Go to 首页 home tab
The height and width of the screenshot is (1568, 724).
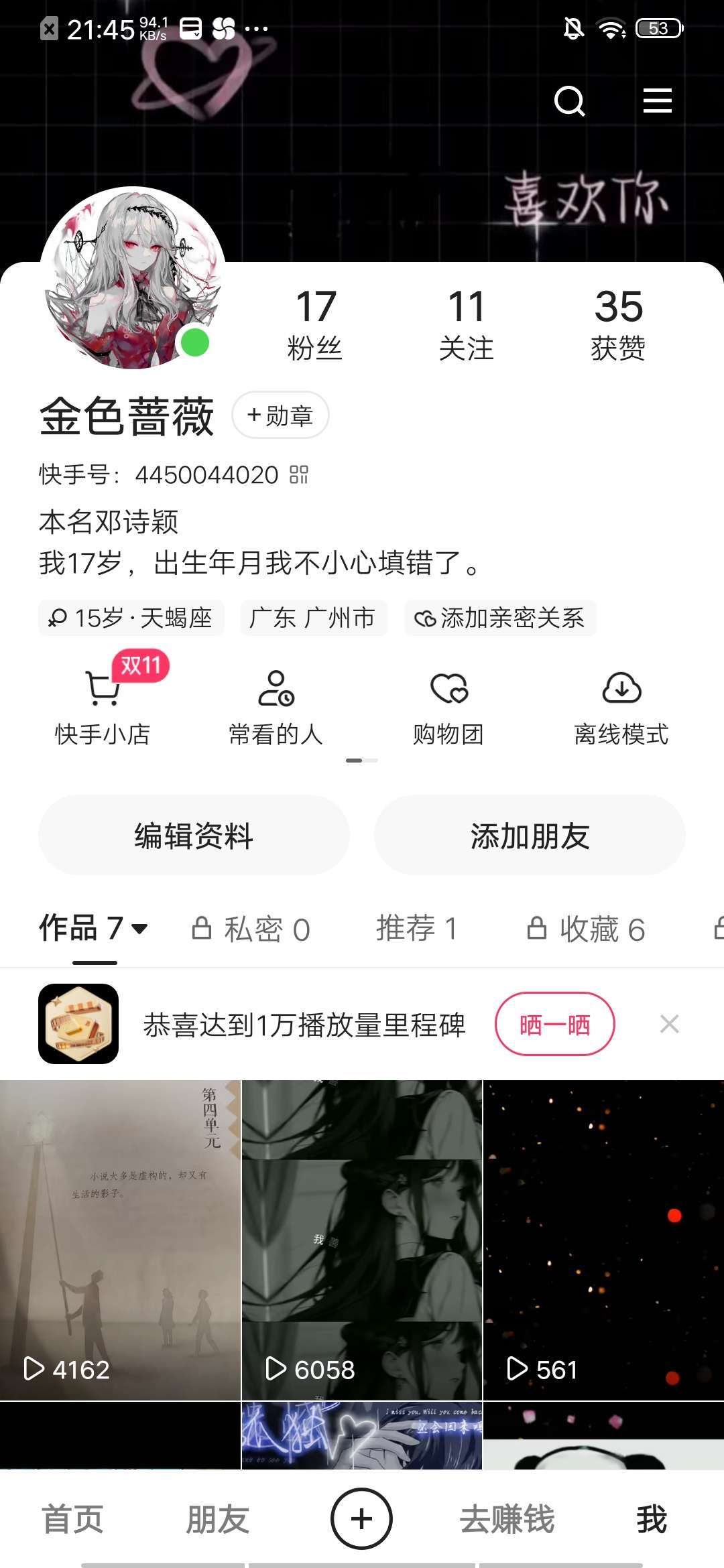point(72,1519)
